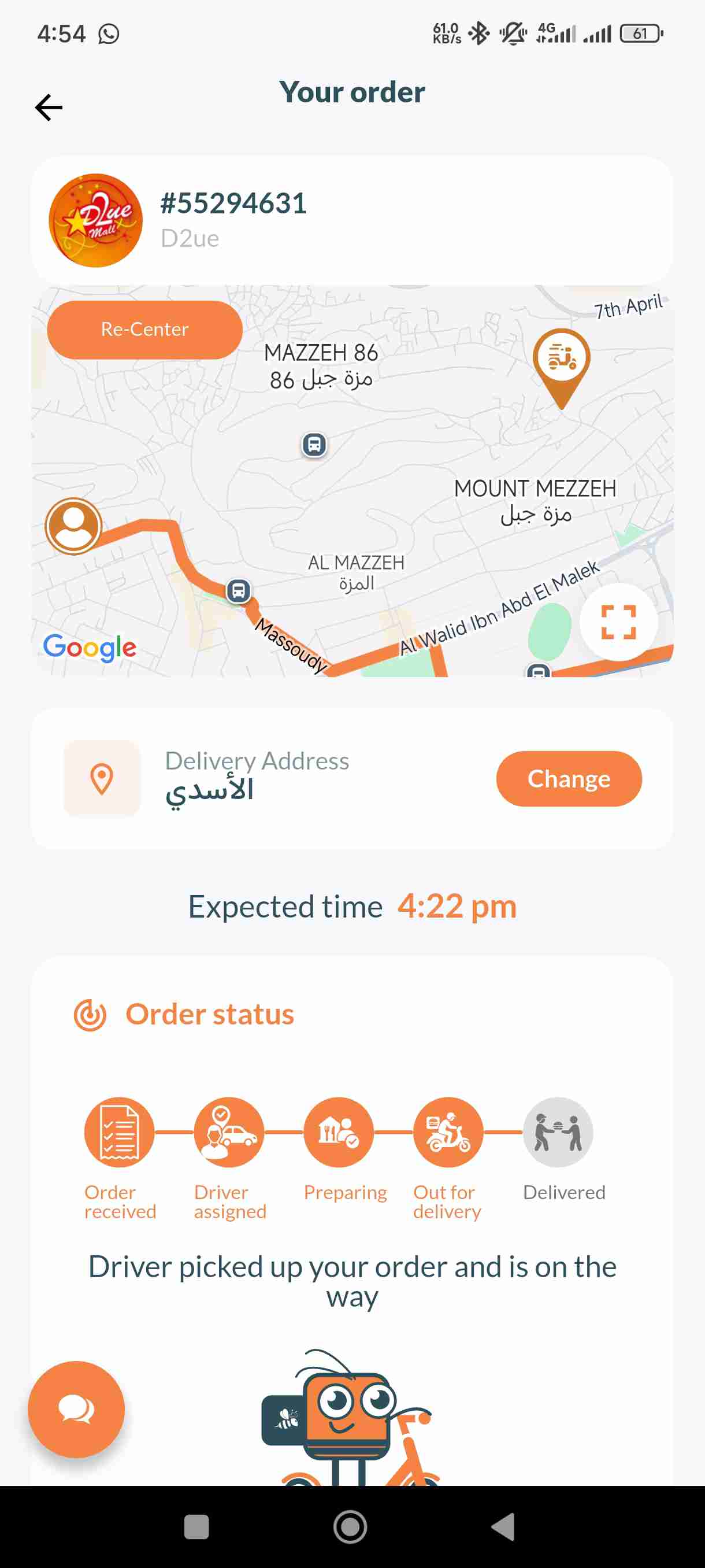The image size is (705, 1568).
Task: Go back using the top arrow
Action: pos(49,108)
